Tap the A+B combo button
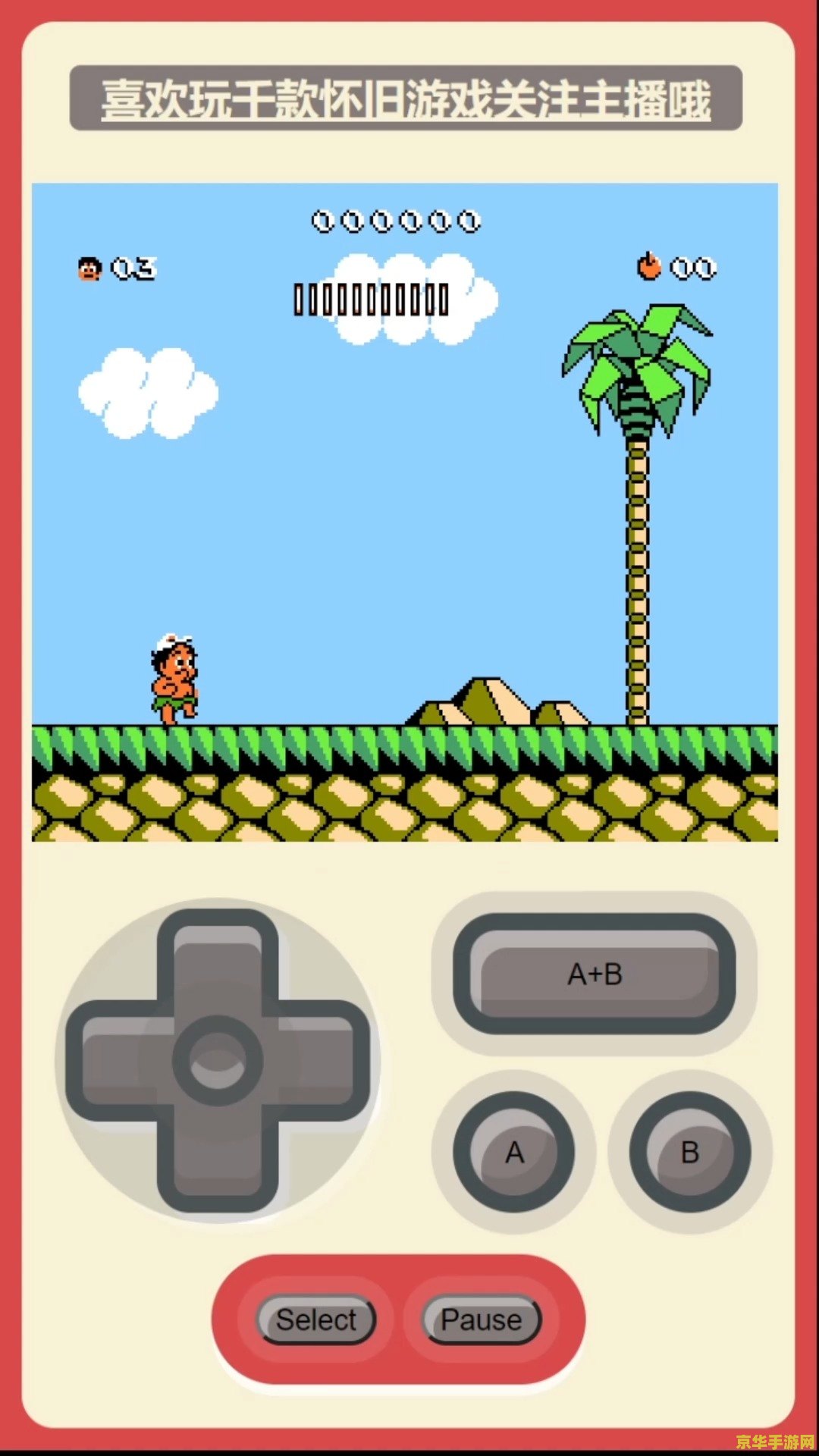This screenshot has width=819, height=1456. pos(595,974)
